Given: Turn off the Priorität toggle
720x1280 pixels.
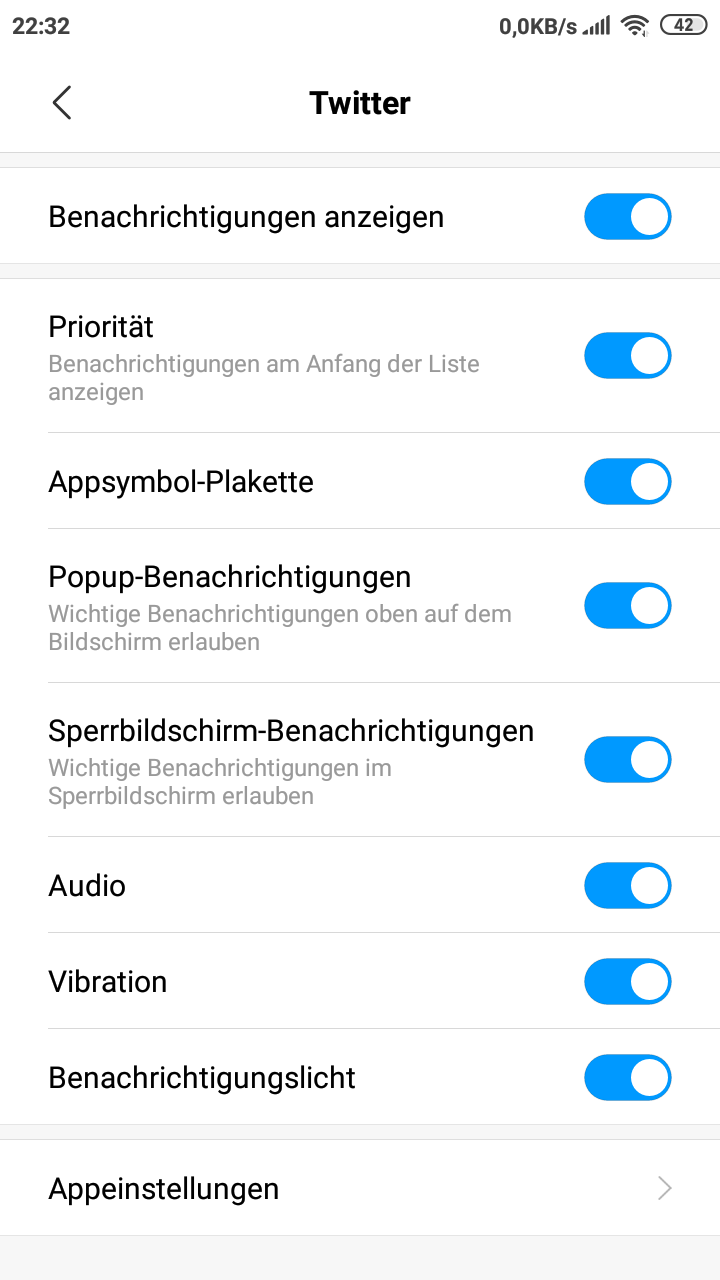Looking at the screenshot, I should (x=627, y=356).
